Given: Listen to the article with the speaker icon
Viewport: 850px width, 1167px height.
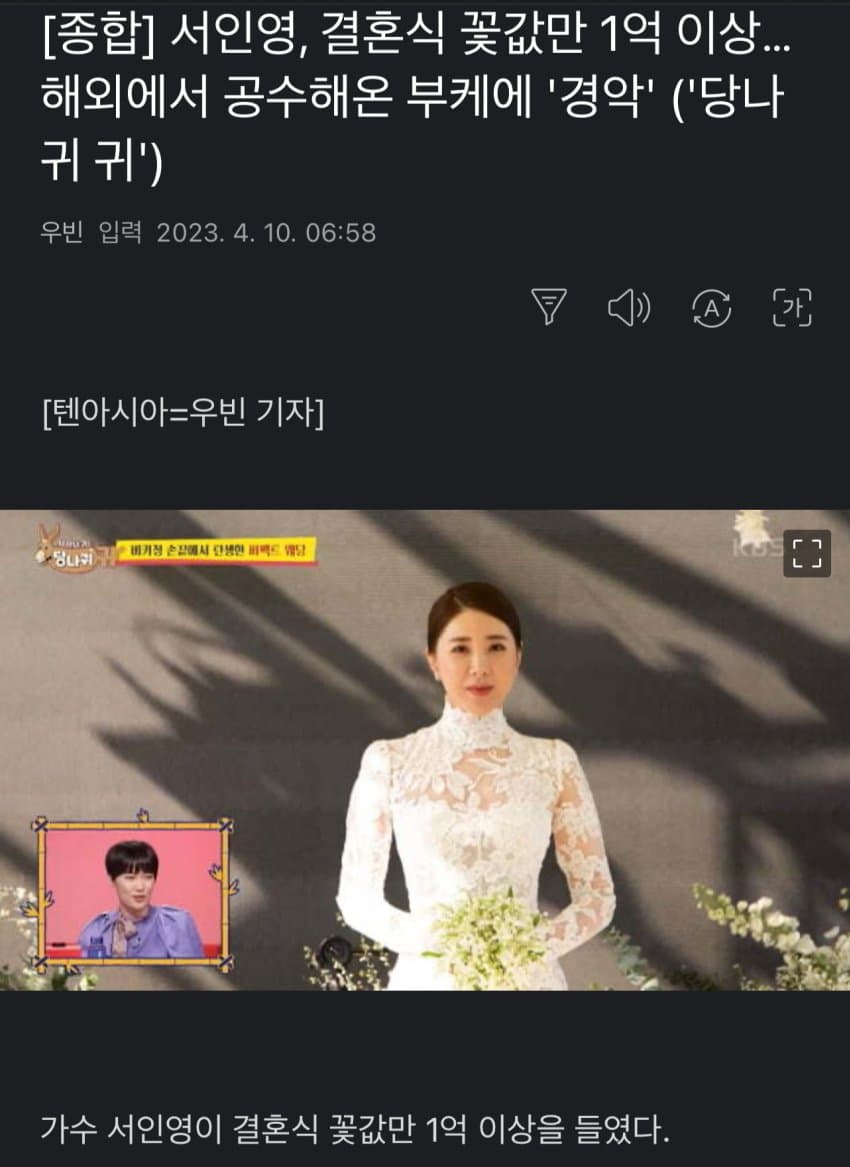Looking at the screenshot, I should coord(629,309).
